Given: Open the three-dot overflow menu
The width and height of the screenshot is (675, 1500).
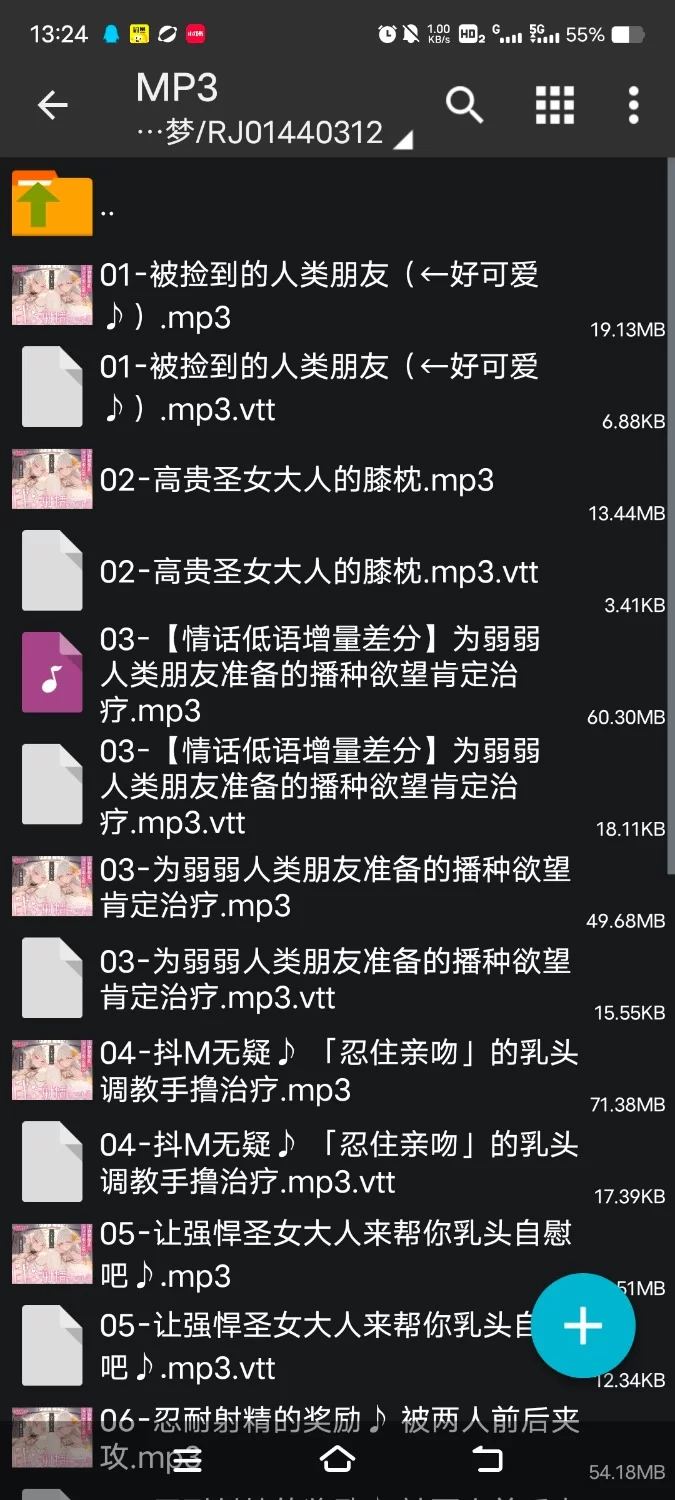Looking at the screenshot, I should (x=633, y=104).
